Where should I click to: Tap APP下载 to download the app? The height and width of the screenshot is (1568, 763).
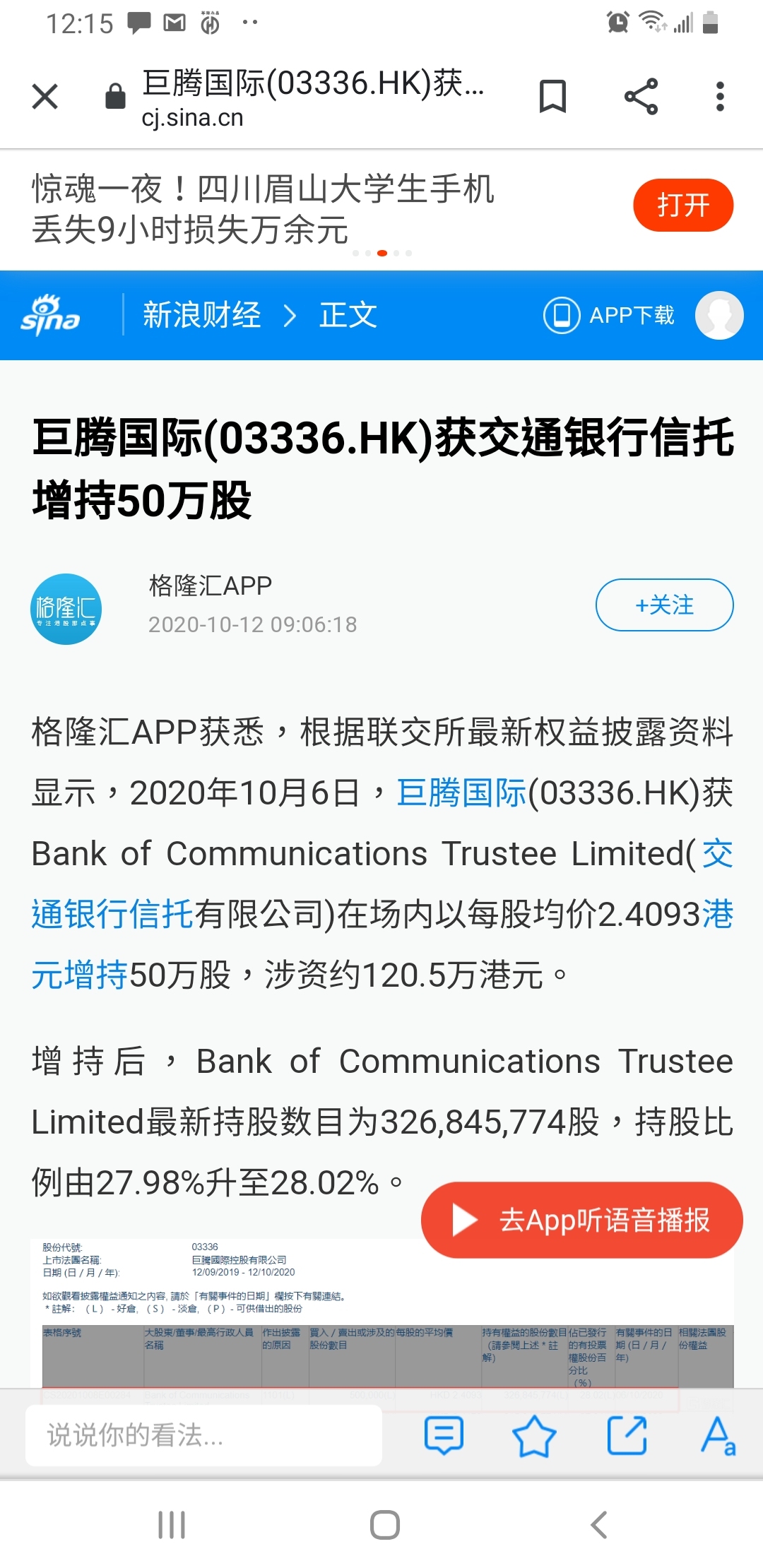(x=609, y=315)
